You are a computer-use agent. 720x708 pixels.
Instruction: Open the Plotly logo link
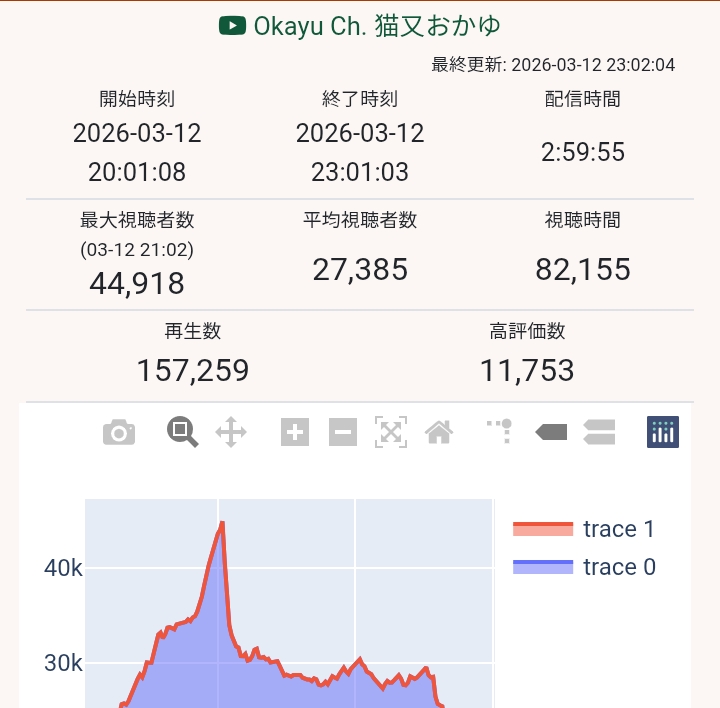tap(663, 432)
